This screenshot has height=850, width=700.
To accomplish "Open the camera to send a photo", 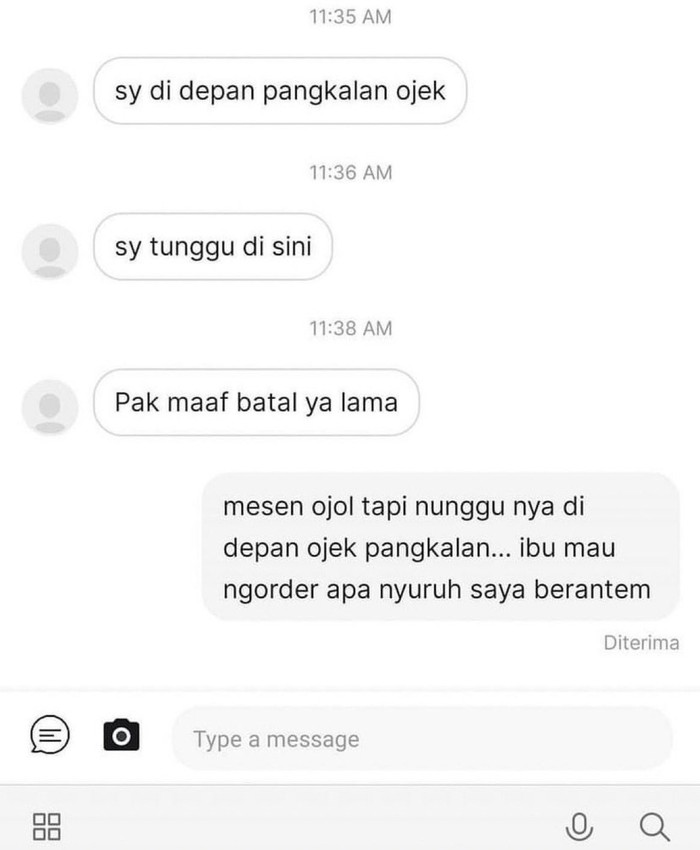I will 122,736.
